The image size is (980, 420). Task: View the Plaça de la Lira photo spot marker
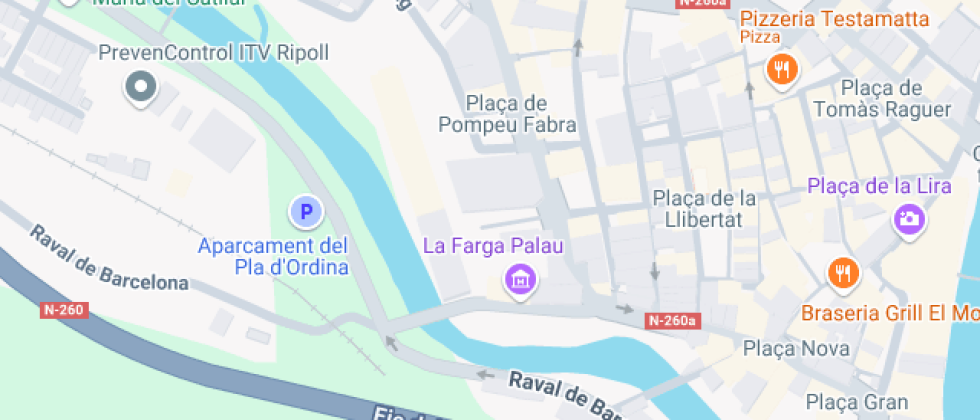point(909,219)
